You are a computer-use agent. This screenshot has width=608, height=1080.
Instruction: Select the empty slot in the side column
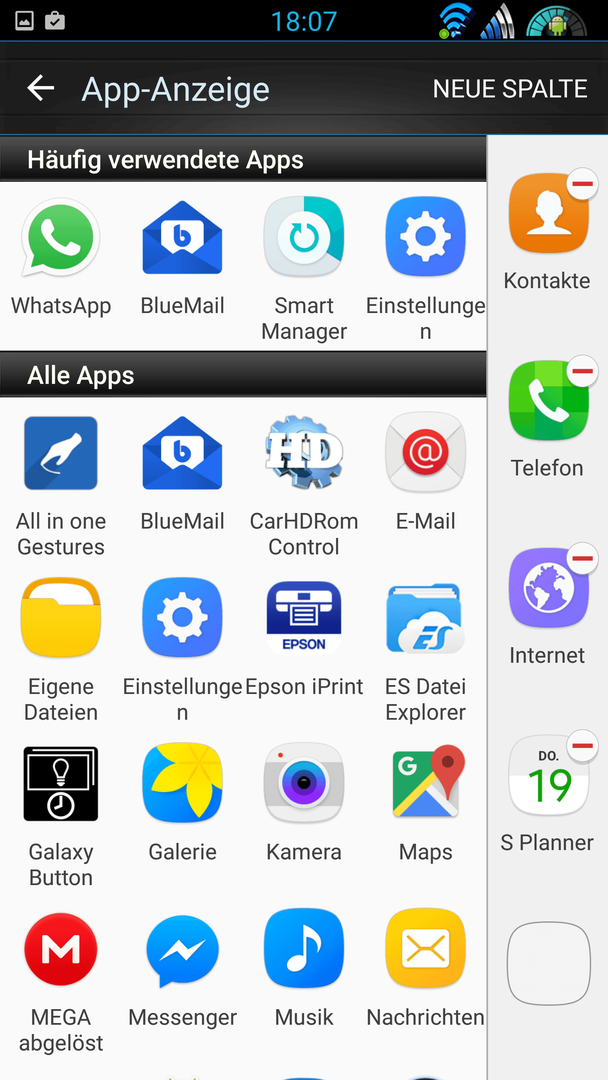(549, 964)
